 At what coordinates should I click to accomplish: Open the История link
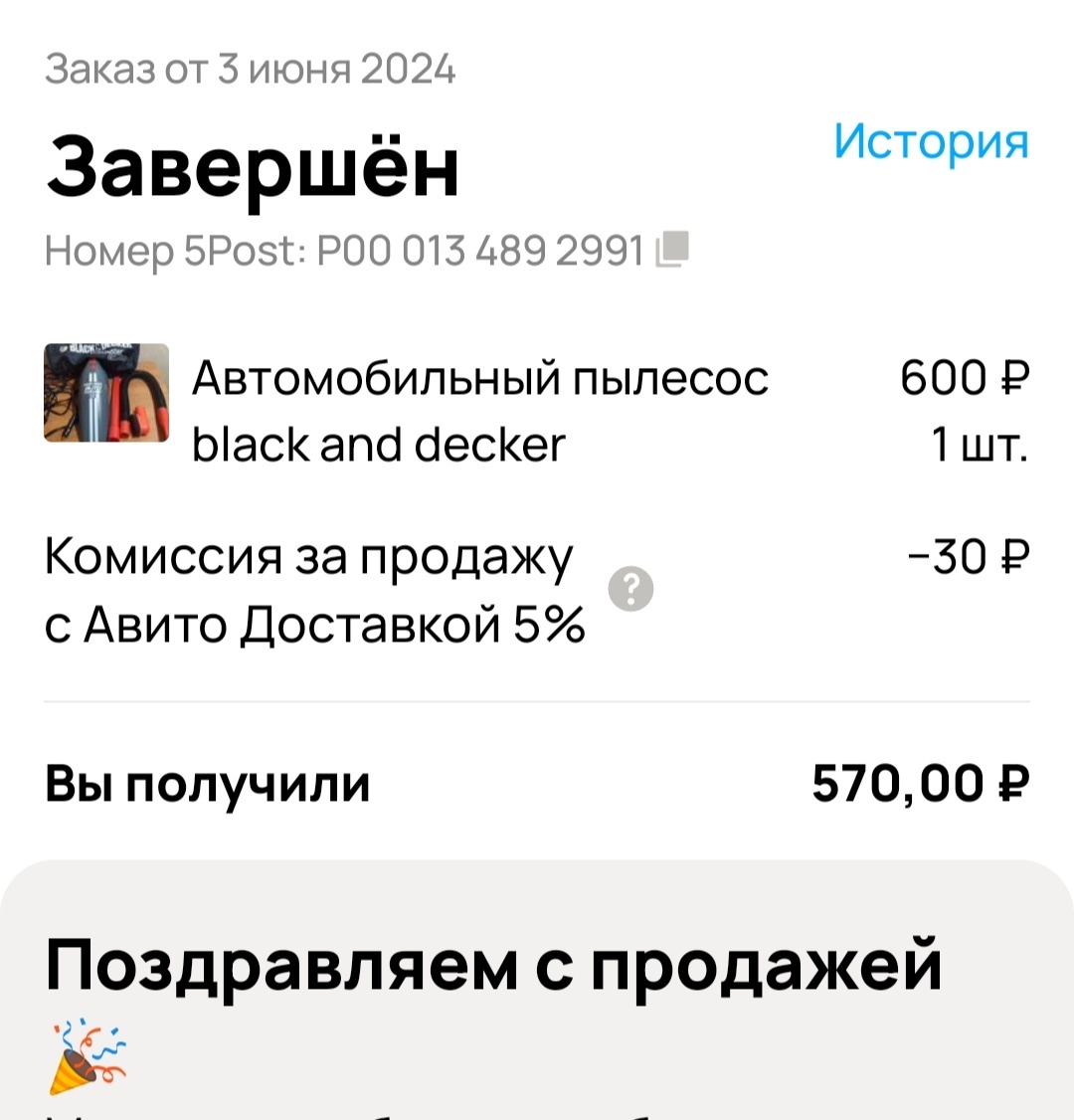[x=933, y=141]
